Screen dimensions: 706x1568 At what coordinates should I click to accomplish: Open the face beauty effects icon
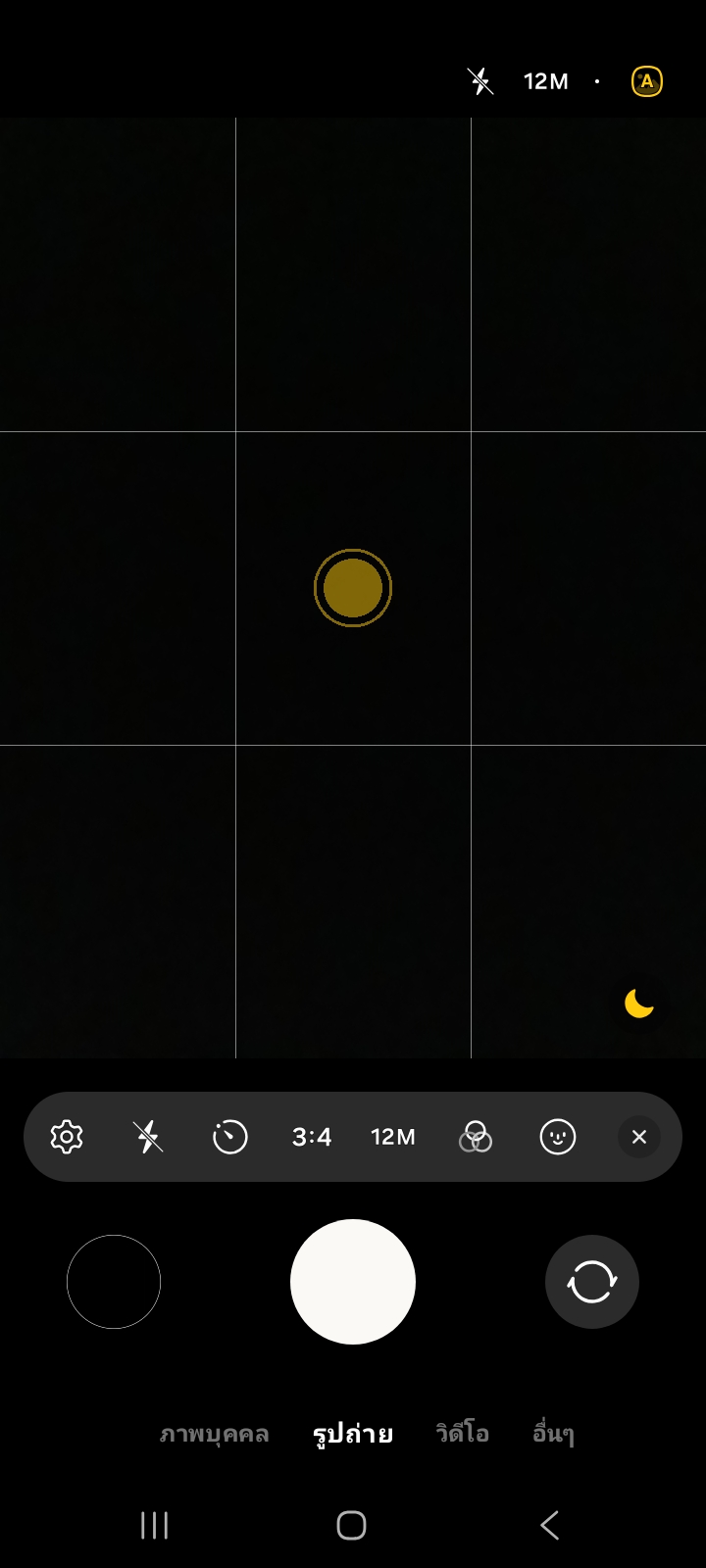[x=558, y=1137]
